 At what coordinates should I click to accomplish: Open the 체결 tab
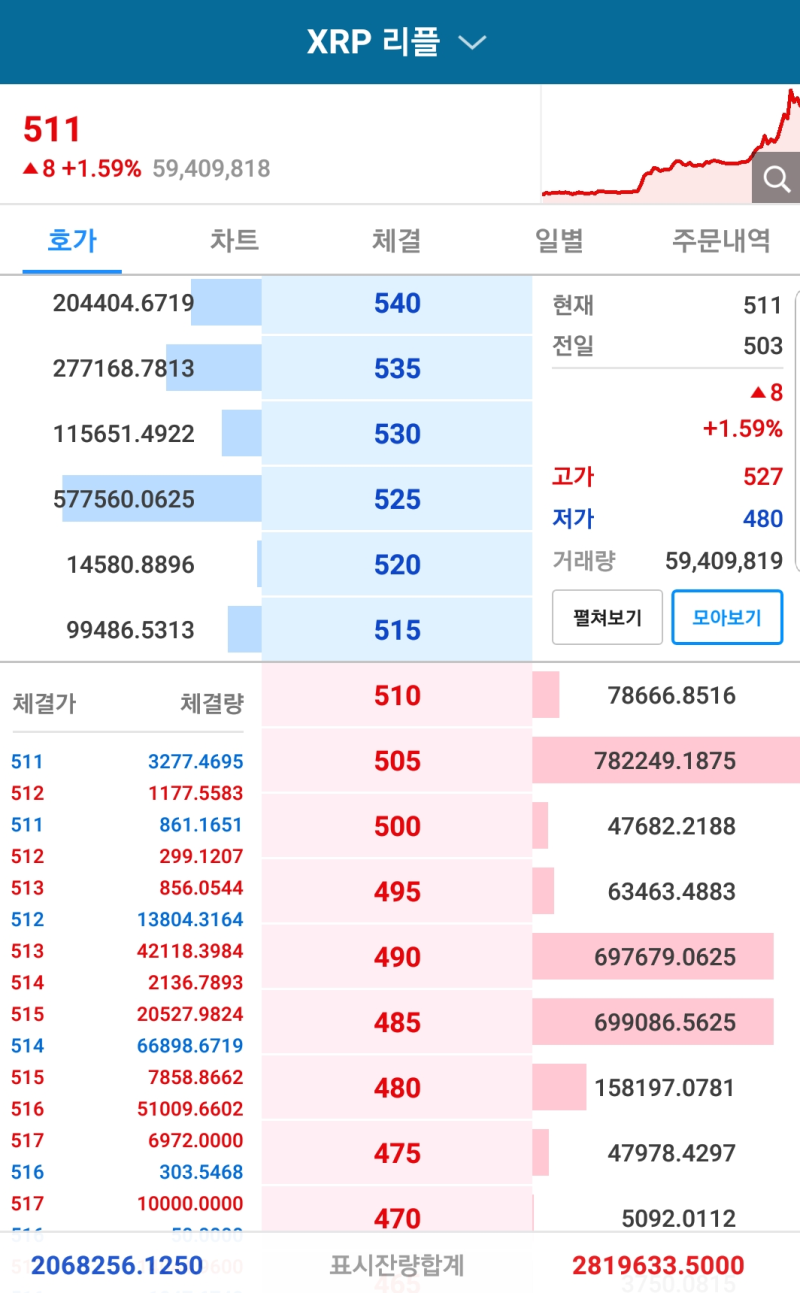pyautogui.click(x=396, y=240)
